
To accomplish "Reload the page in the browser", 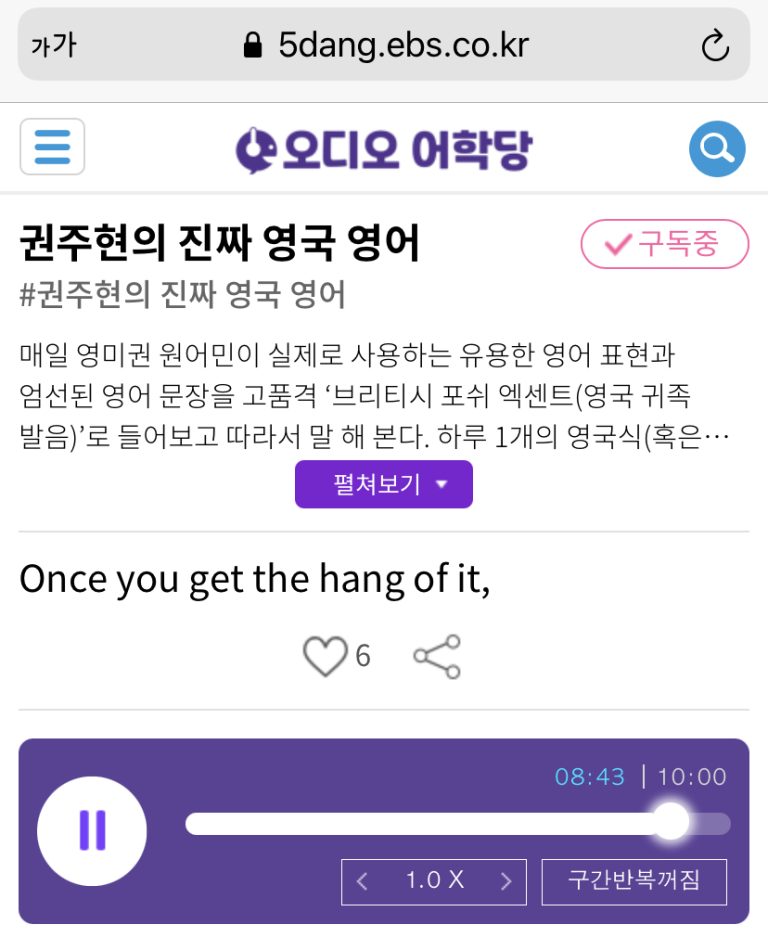I will (x=715, y=45).
